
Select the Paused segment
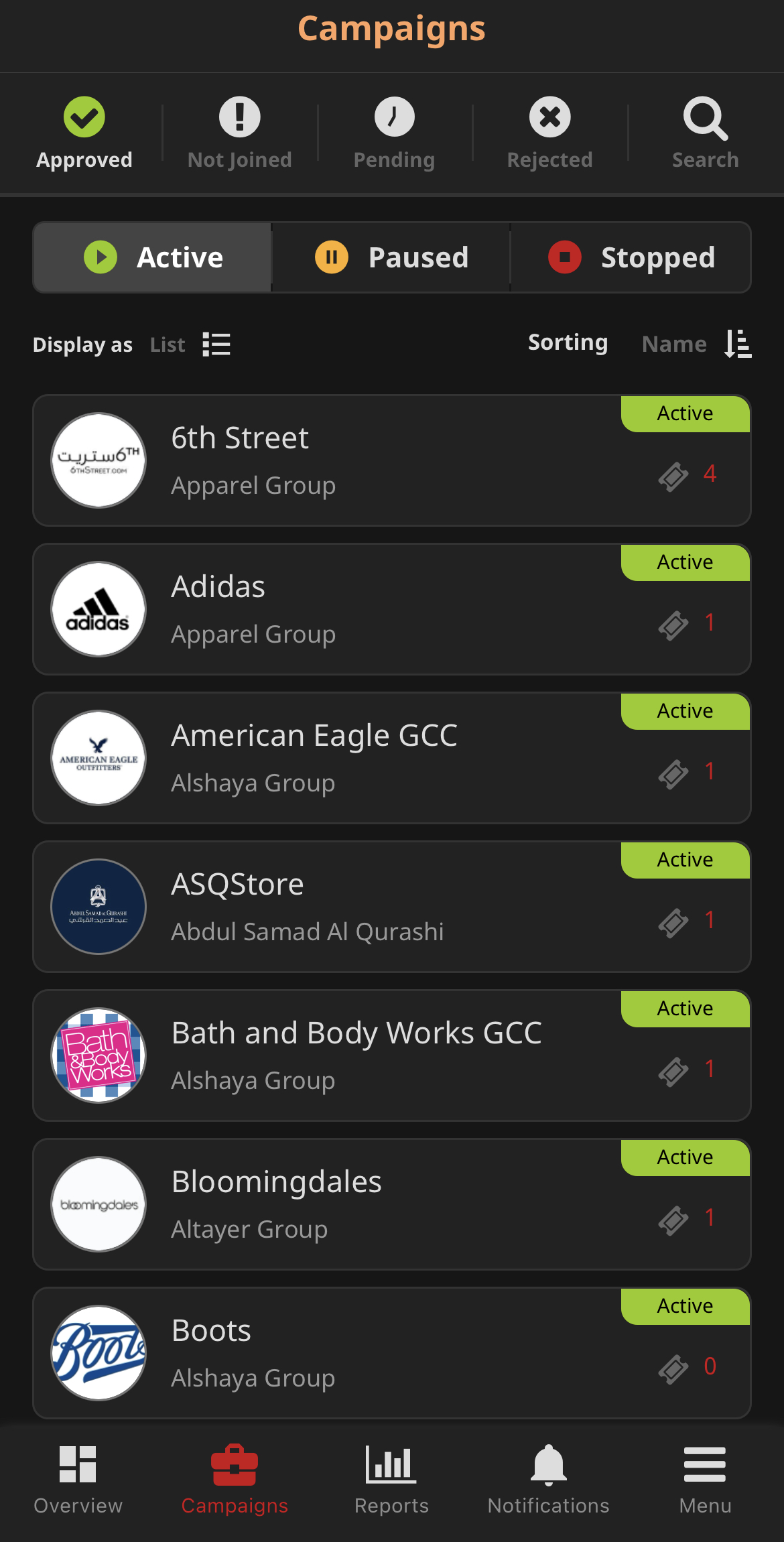391,257
